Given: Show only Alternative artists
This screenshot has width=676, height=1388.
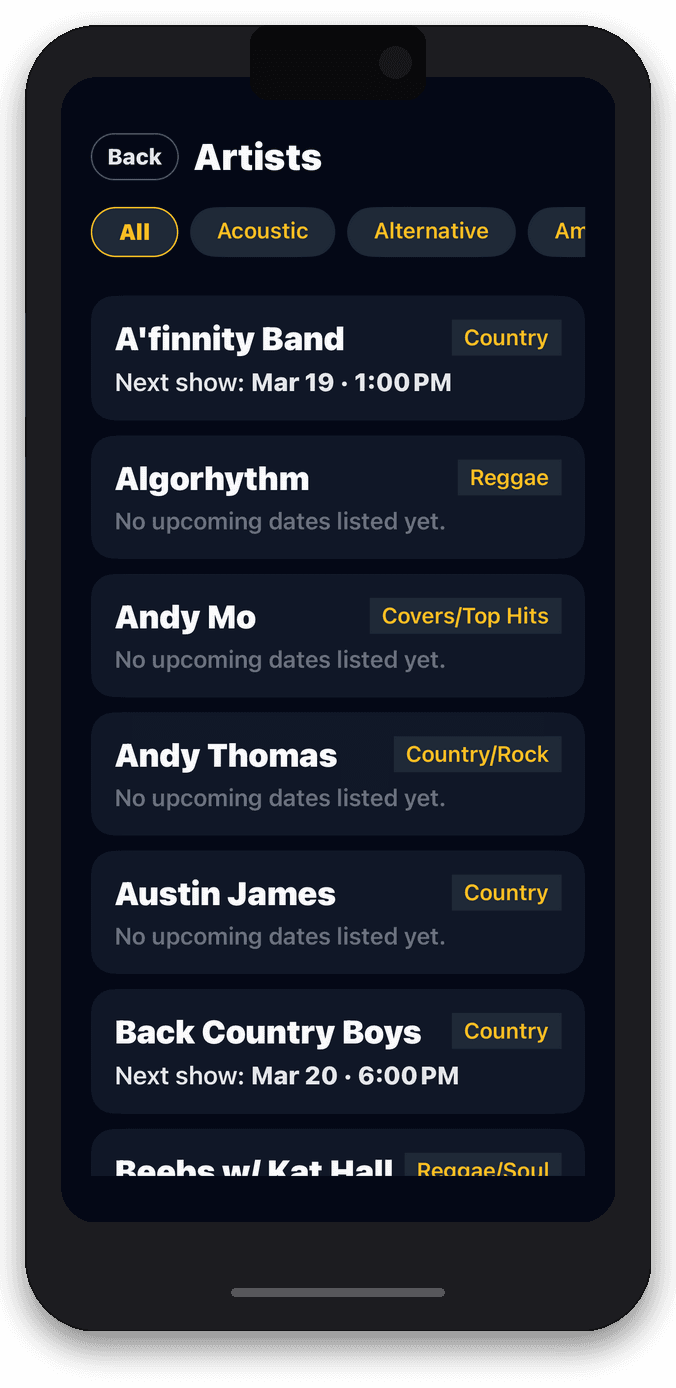Looking at the screenshot, I should point(431,232).
